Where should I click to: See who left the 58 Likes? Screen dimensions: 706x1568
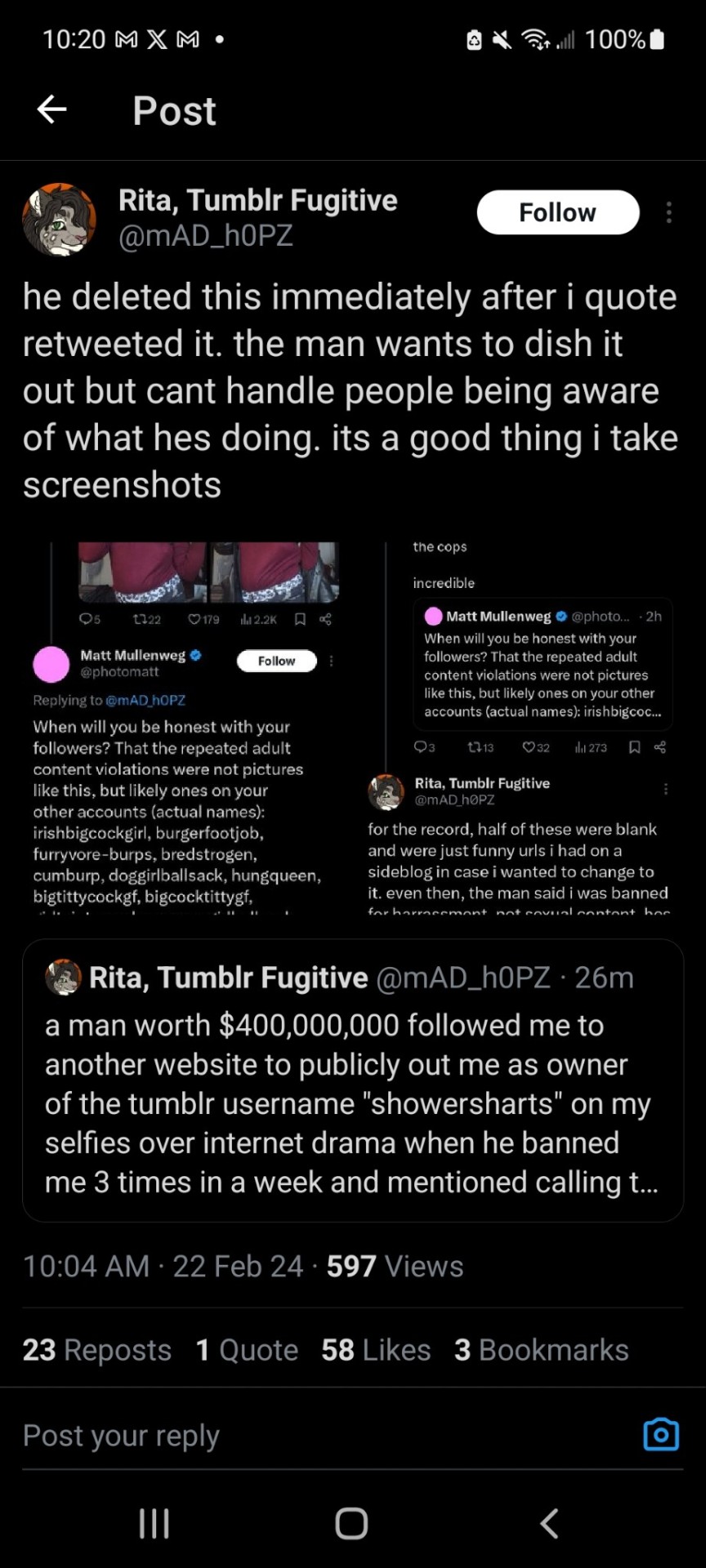(x=376, y=1350)
